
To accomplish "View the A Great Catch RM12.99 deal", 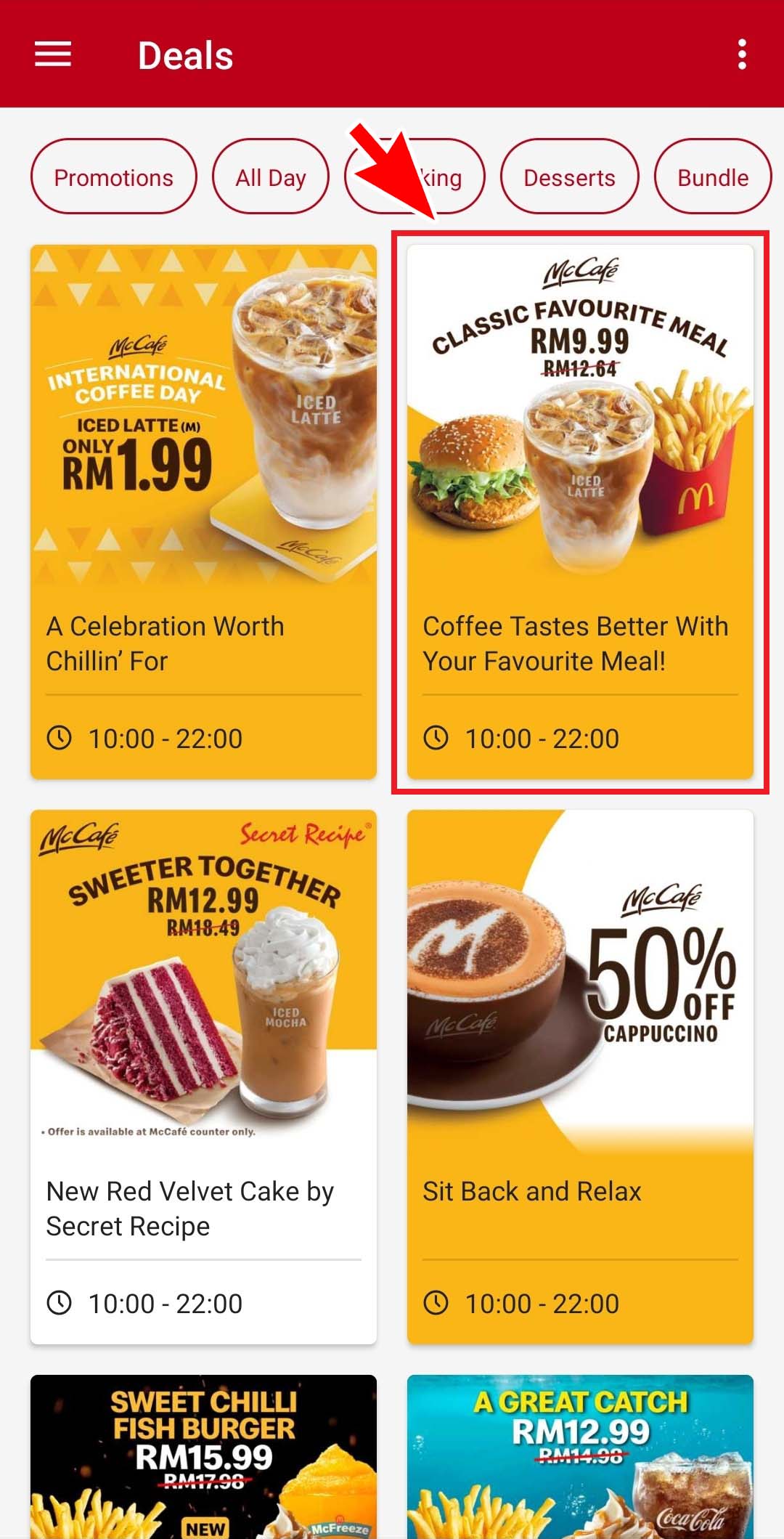I will point(580,1456).
